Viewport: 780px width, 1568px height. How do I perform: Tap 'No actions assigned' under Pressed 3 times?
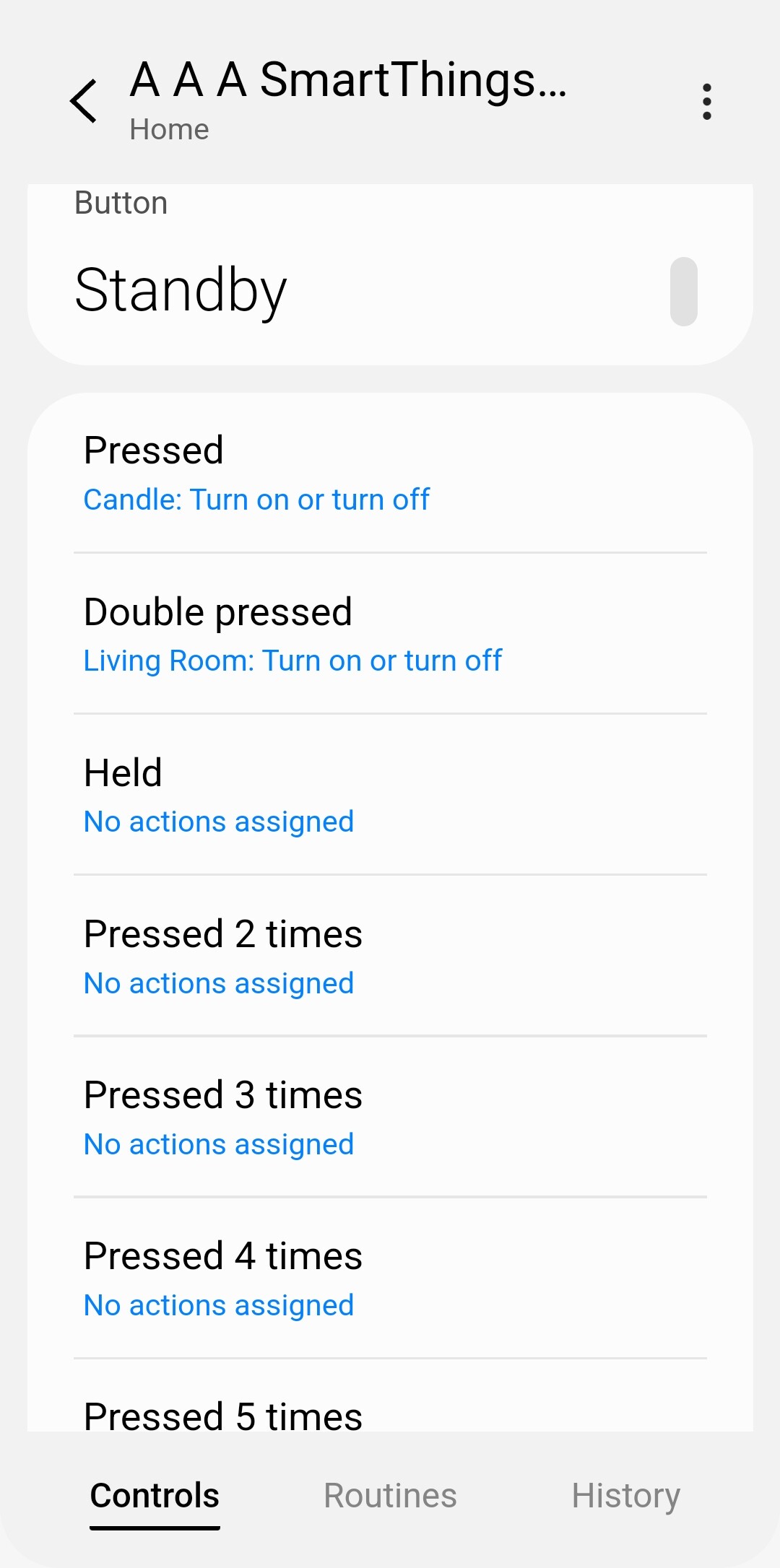[217, 1144]
